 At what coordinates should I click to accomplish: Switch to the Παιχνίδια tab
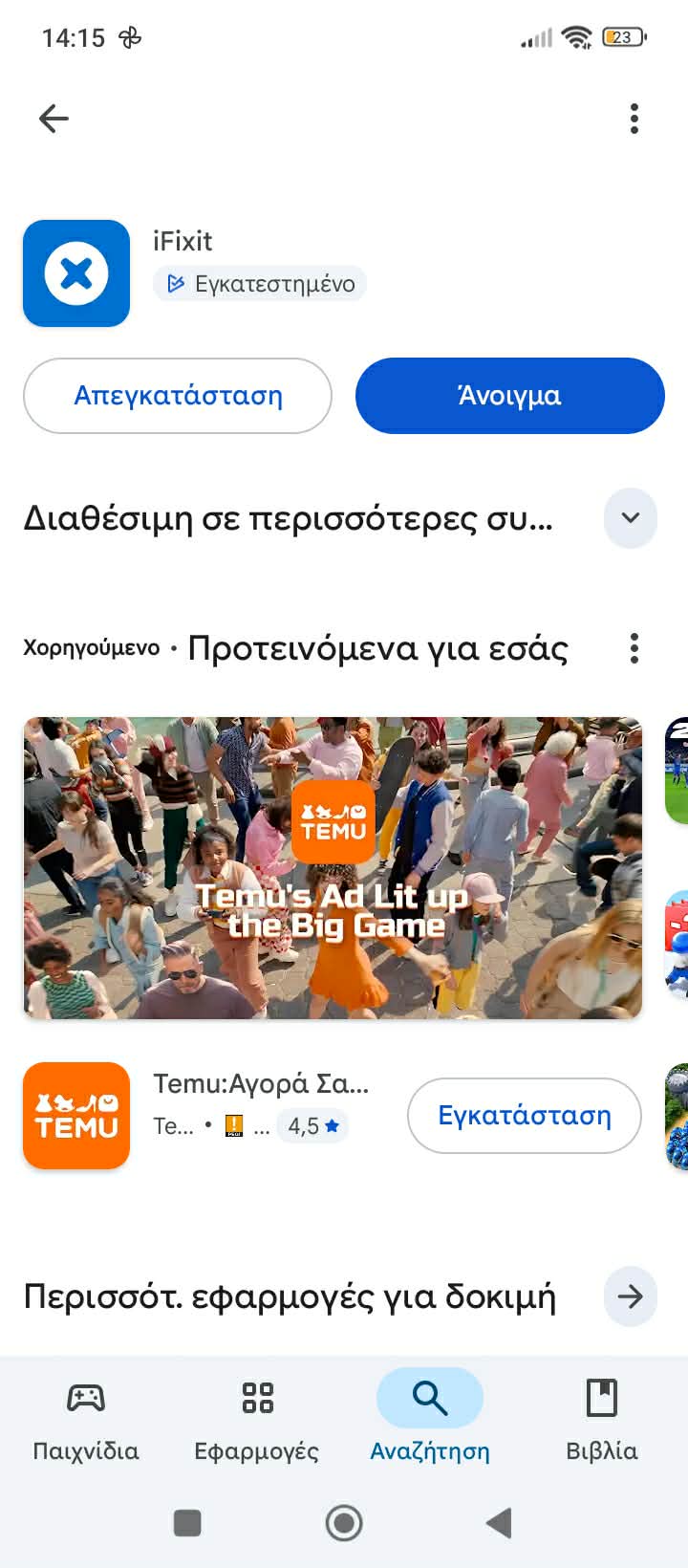click(86, 1420)
